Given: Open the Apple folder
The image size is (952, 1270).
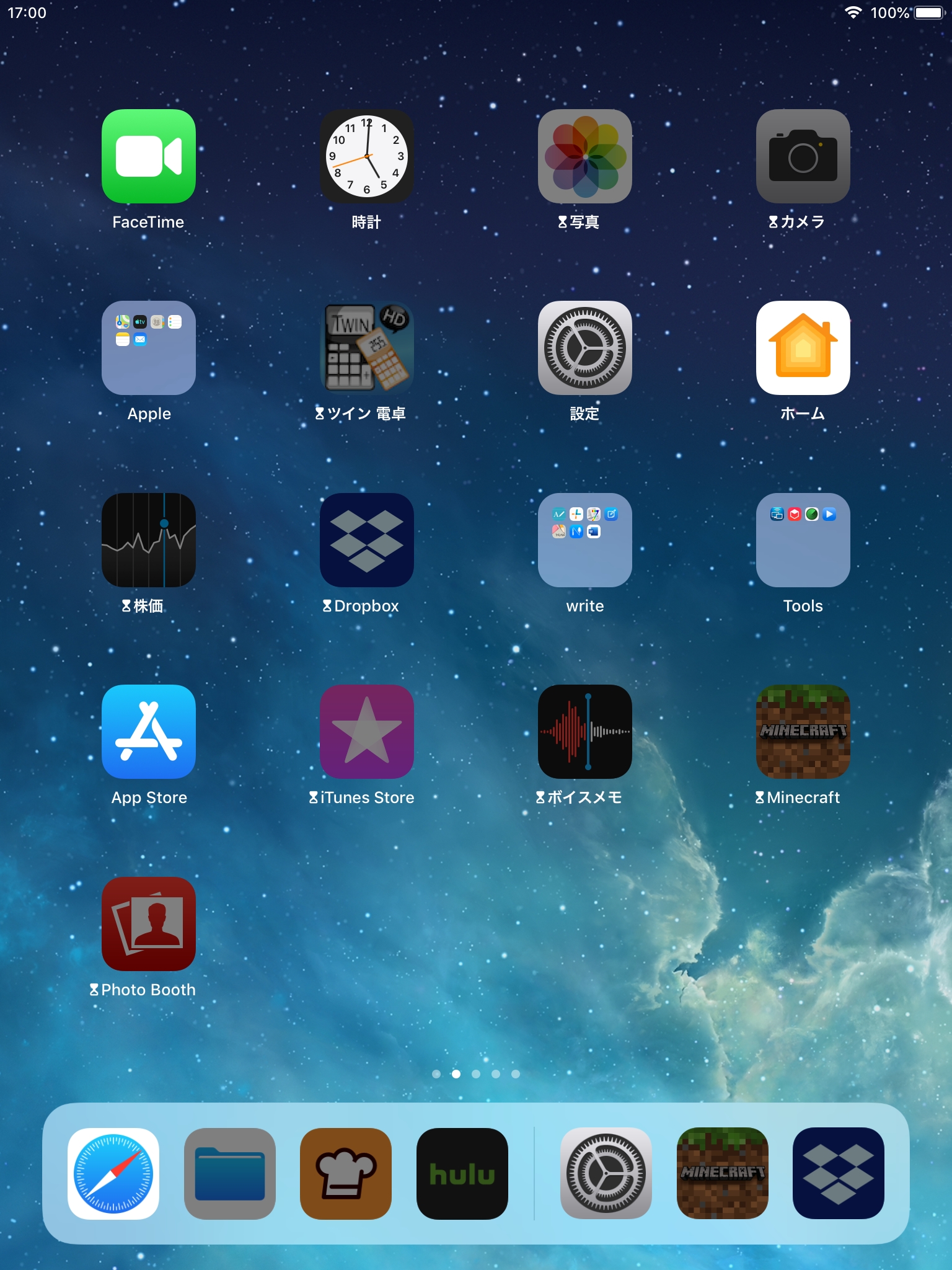Looking at the screenshot, I should 149,348.
